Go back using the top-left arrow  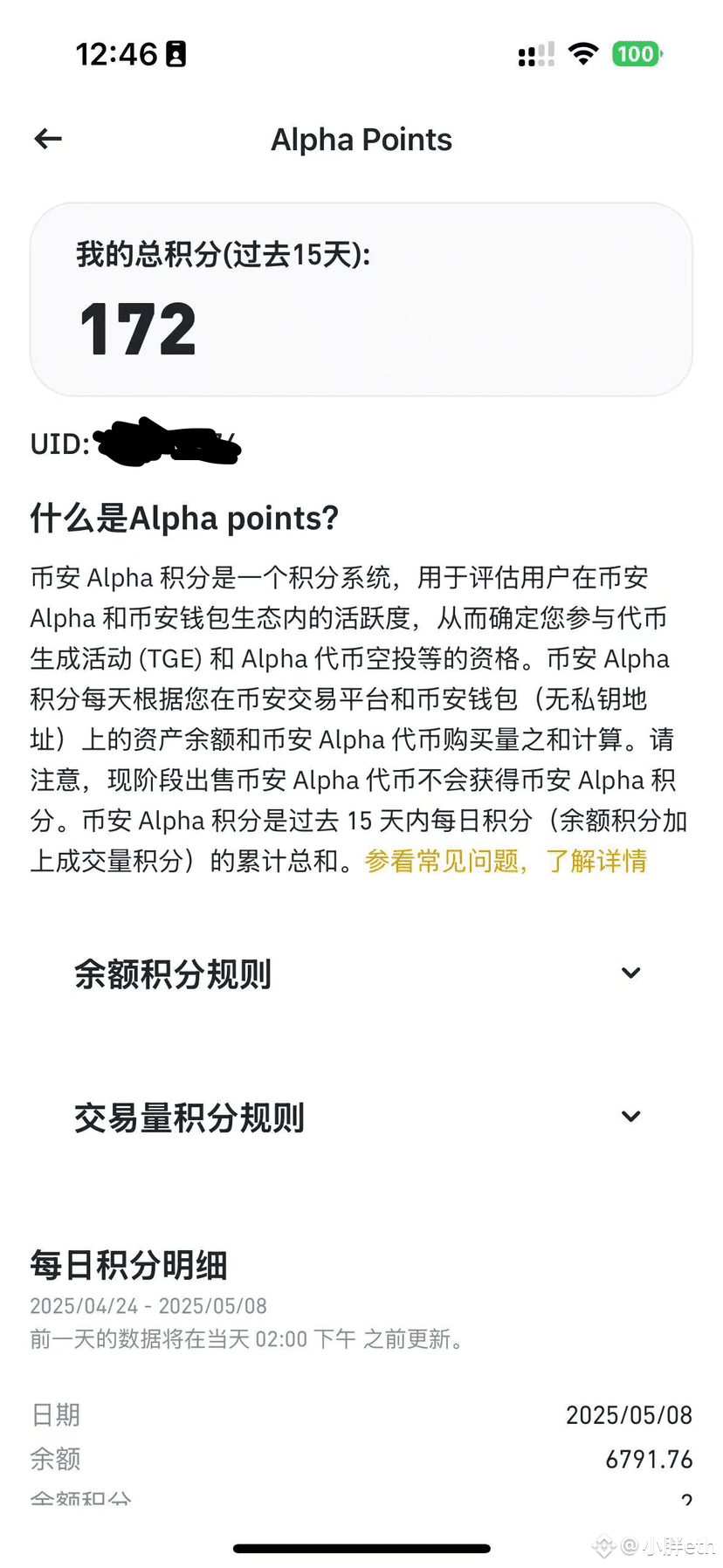click(48, 139)
